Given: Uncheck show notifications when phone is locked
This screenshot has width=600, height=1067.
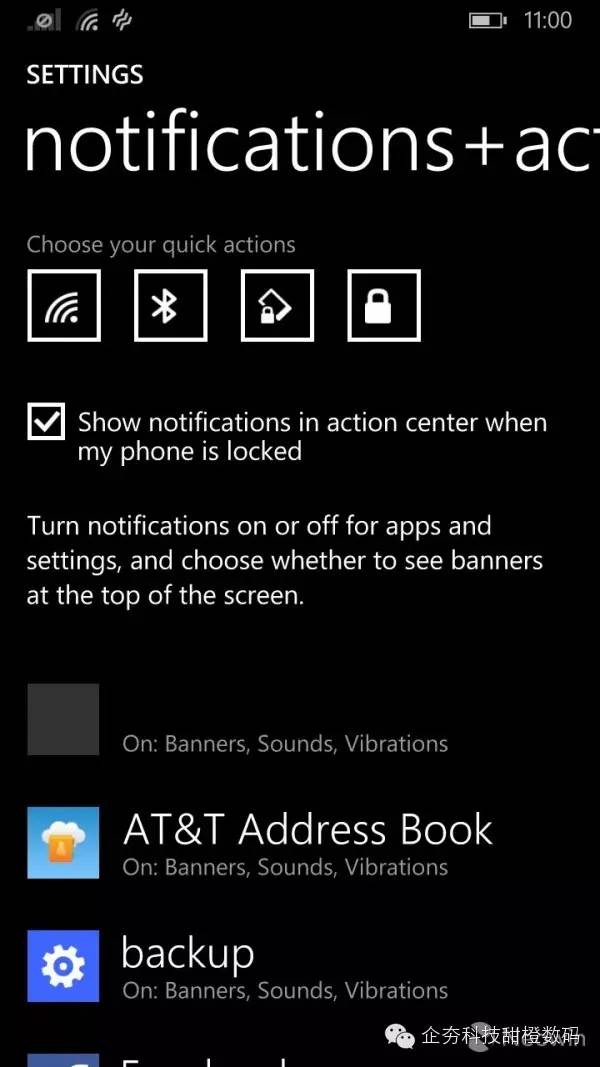Looking at the screenshot, I should [x=46, y=422].
